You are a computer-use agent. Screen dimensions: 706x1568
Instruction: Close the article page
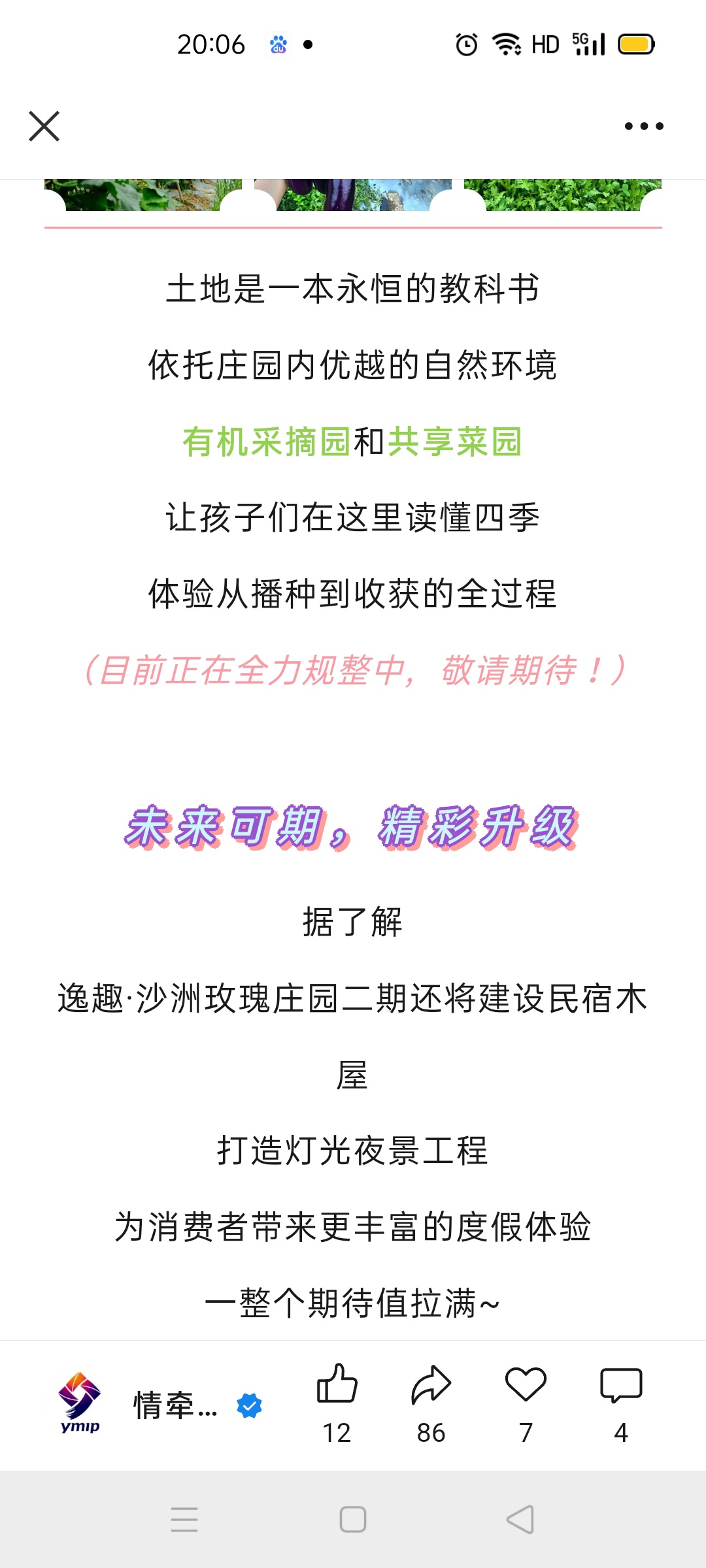point(44,126)
